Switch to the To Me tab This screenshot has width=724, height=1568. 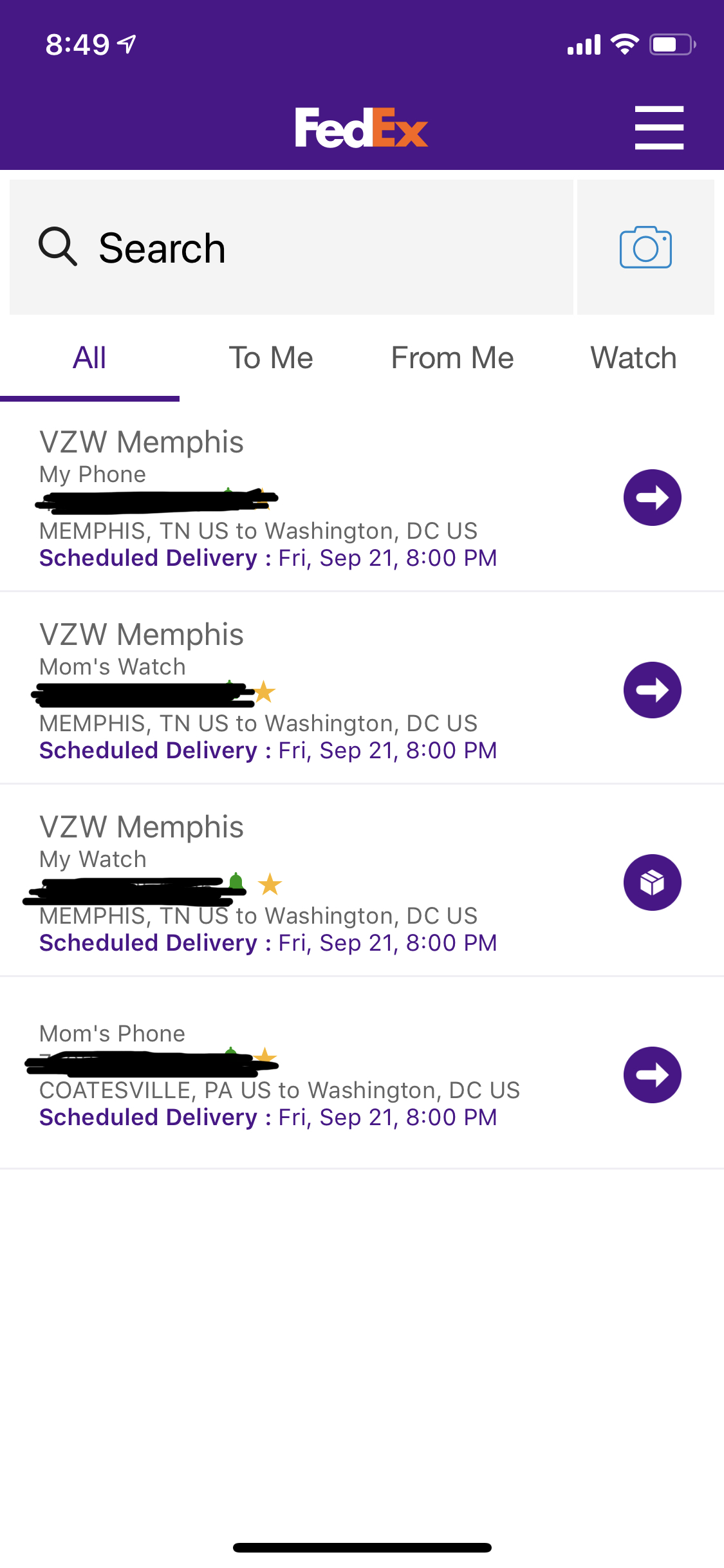[x=271, y=358]
